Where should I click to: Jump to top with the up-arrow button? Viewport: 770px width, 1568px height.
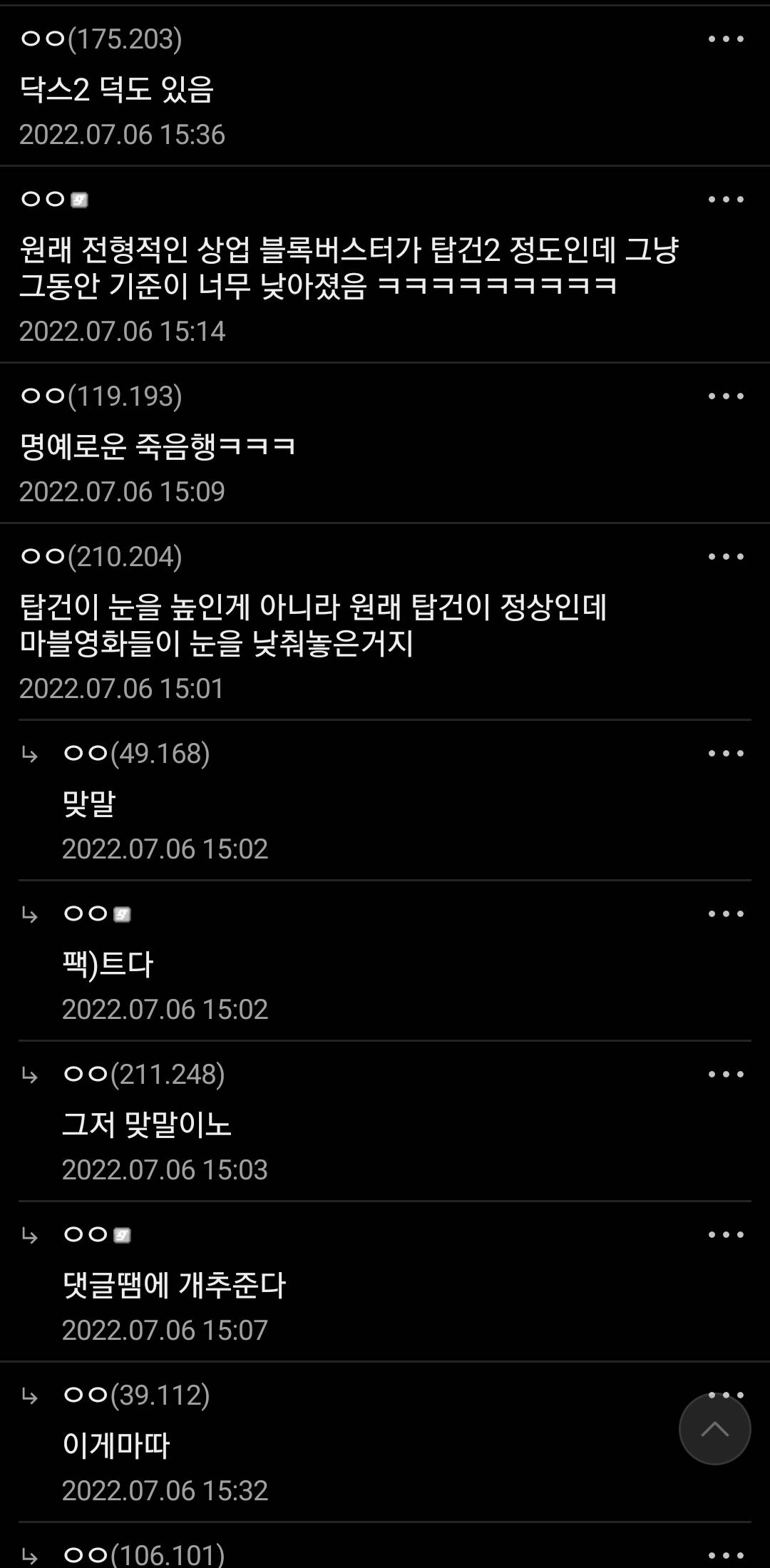714,1430
